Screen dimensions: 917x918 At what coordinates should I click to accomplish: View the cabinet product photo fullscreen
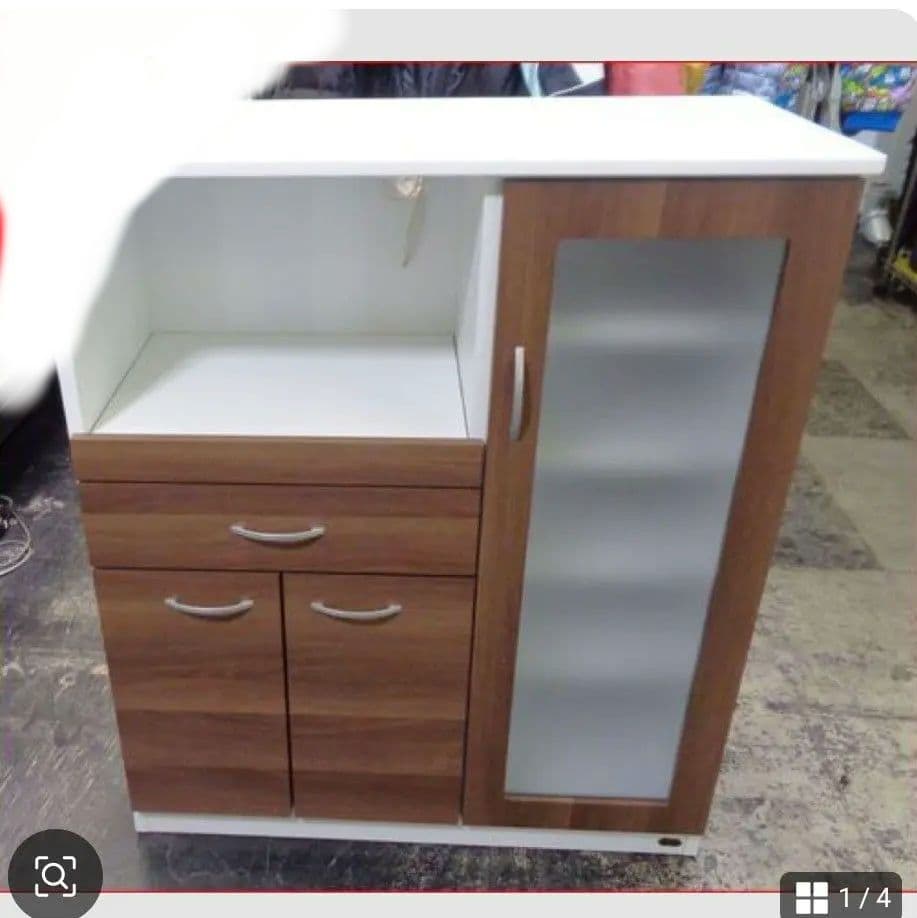[x=470, y=470]
